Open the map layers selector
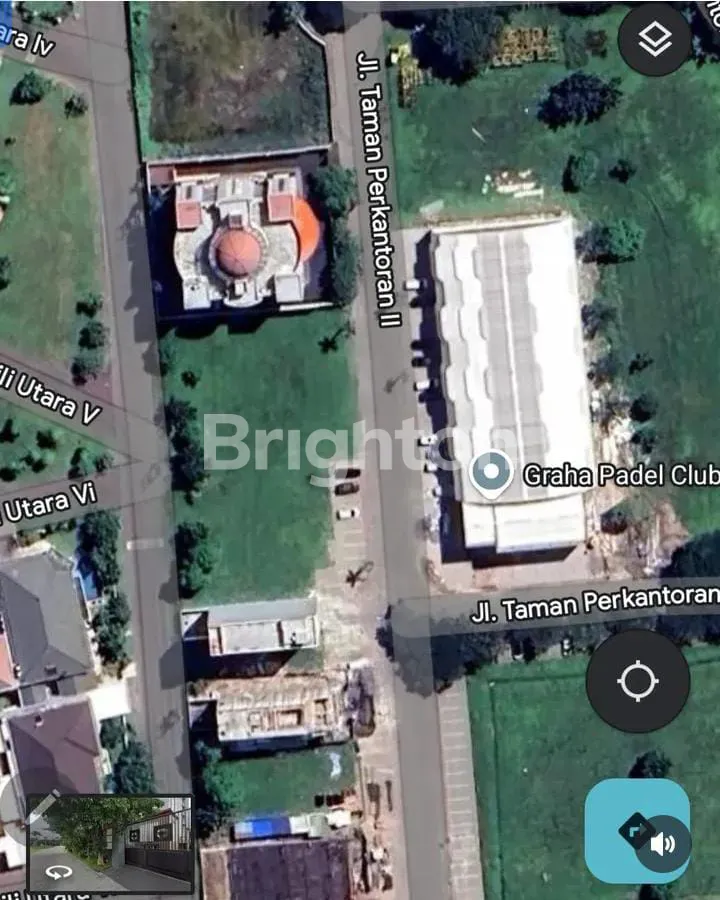This screenshot has width=720, height=900. pyautogui.click(x=654, y=40)
